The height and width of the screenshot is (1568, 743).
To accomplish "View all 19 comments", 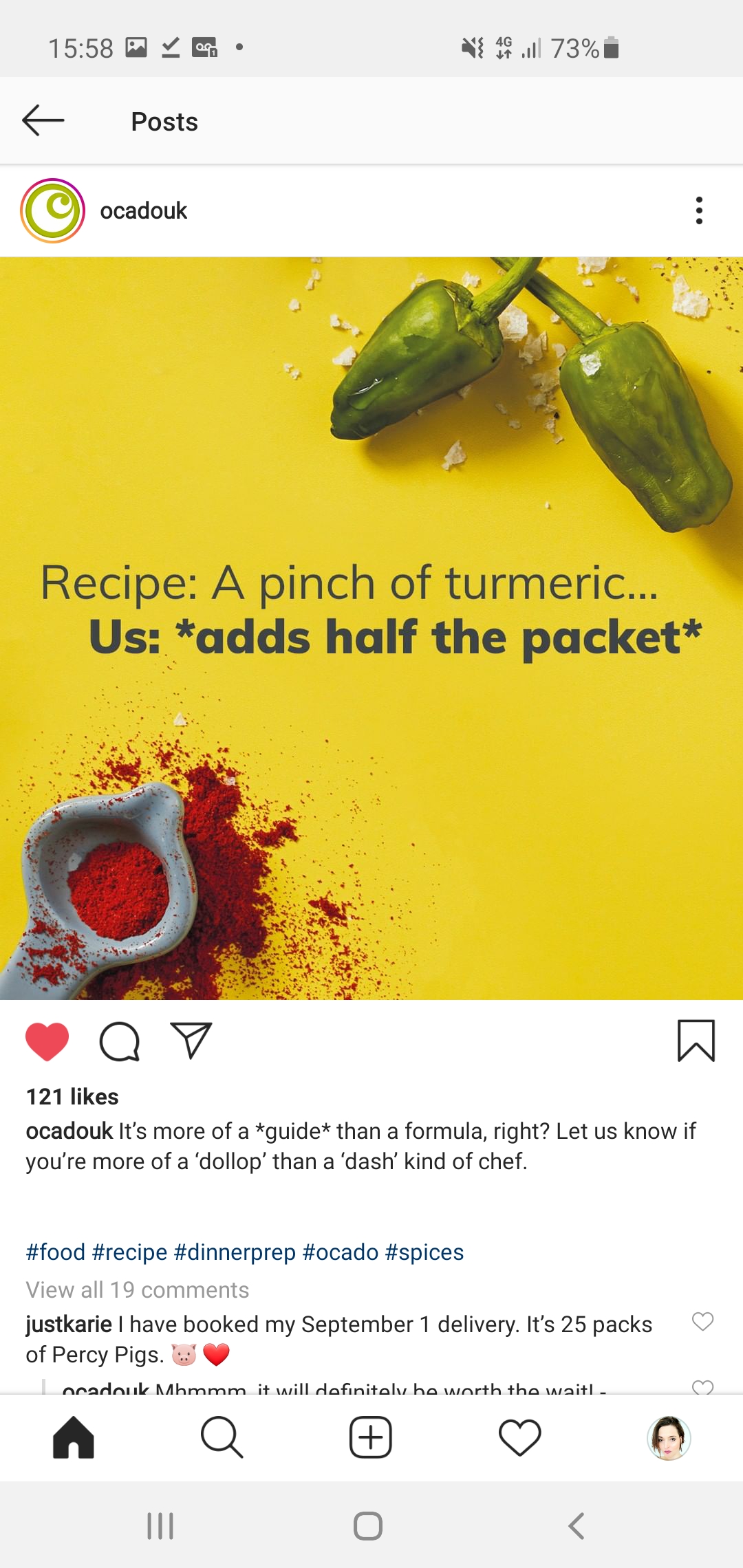I will 138,1290.
